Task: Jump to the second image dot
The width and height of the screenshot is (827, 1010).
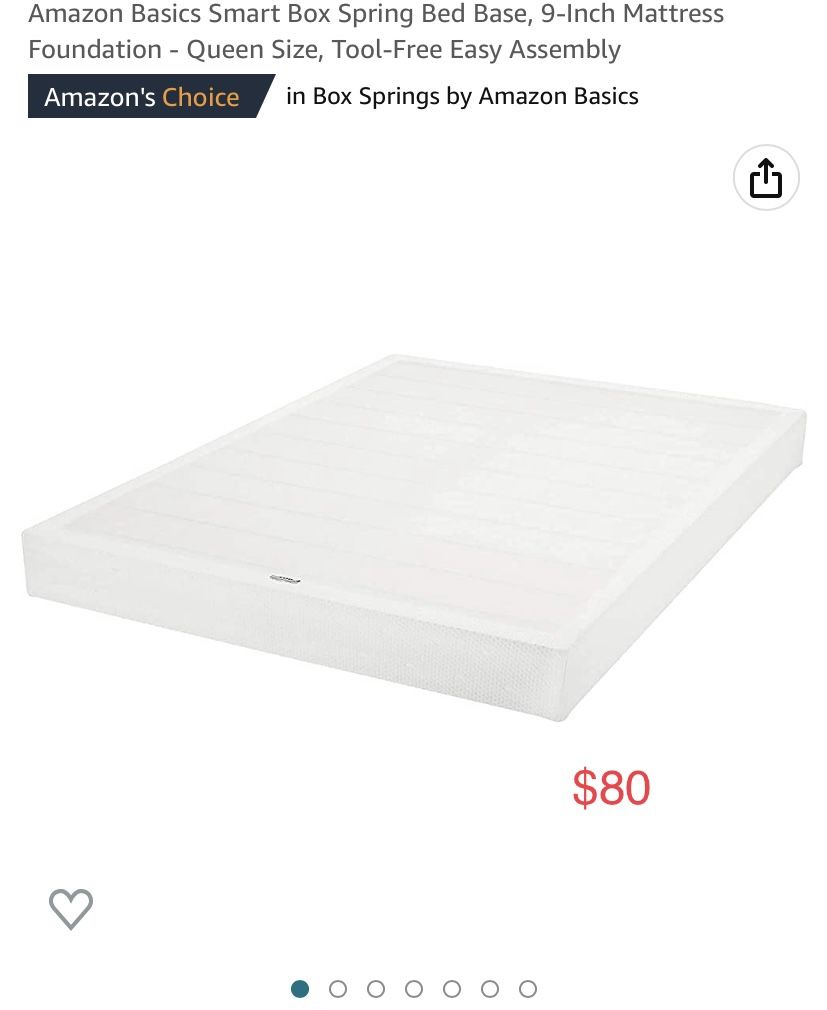Action: pos(338,989)
